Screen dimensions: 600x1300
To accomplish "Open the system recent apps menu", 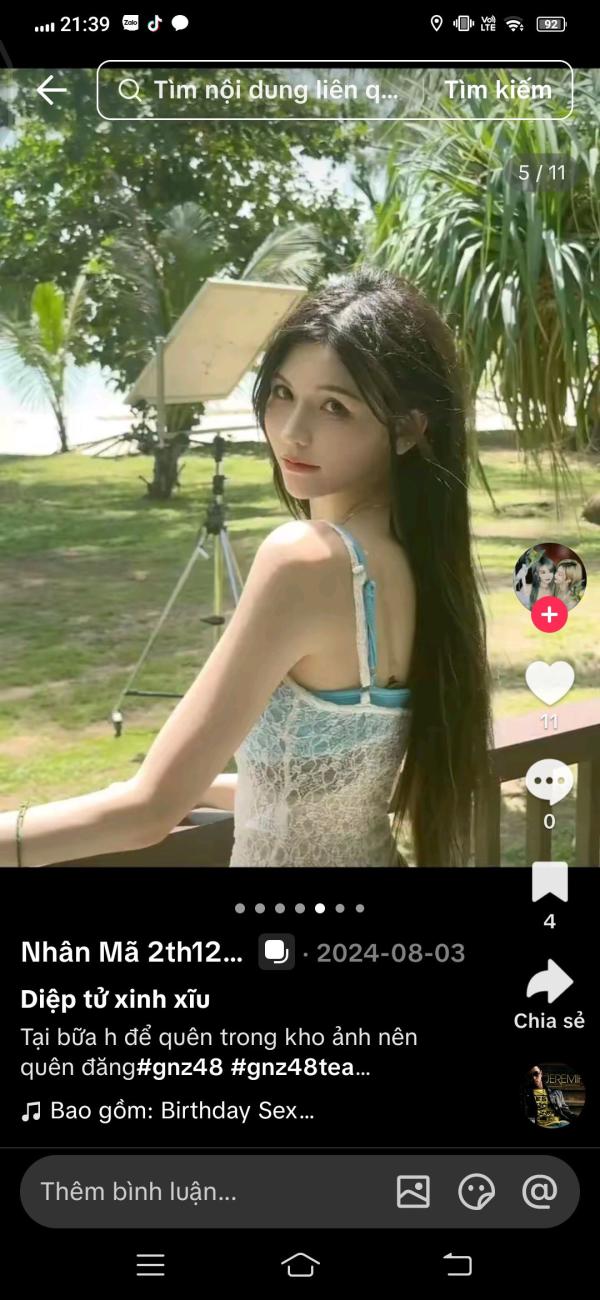I will pyautogui.click(x=150, y=1265).
